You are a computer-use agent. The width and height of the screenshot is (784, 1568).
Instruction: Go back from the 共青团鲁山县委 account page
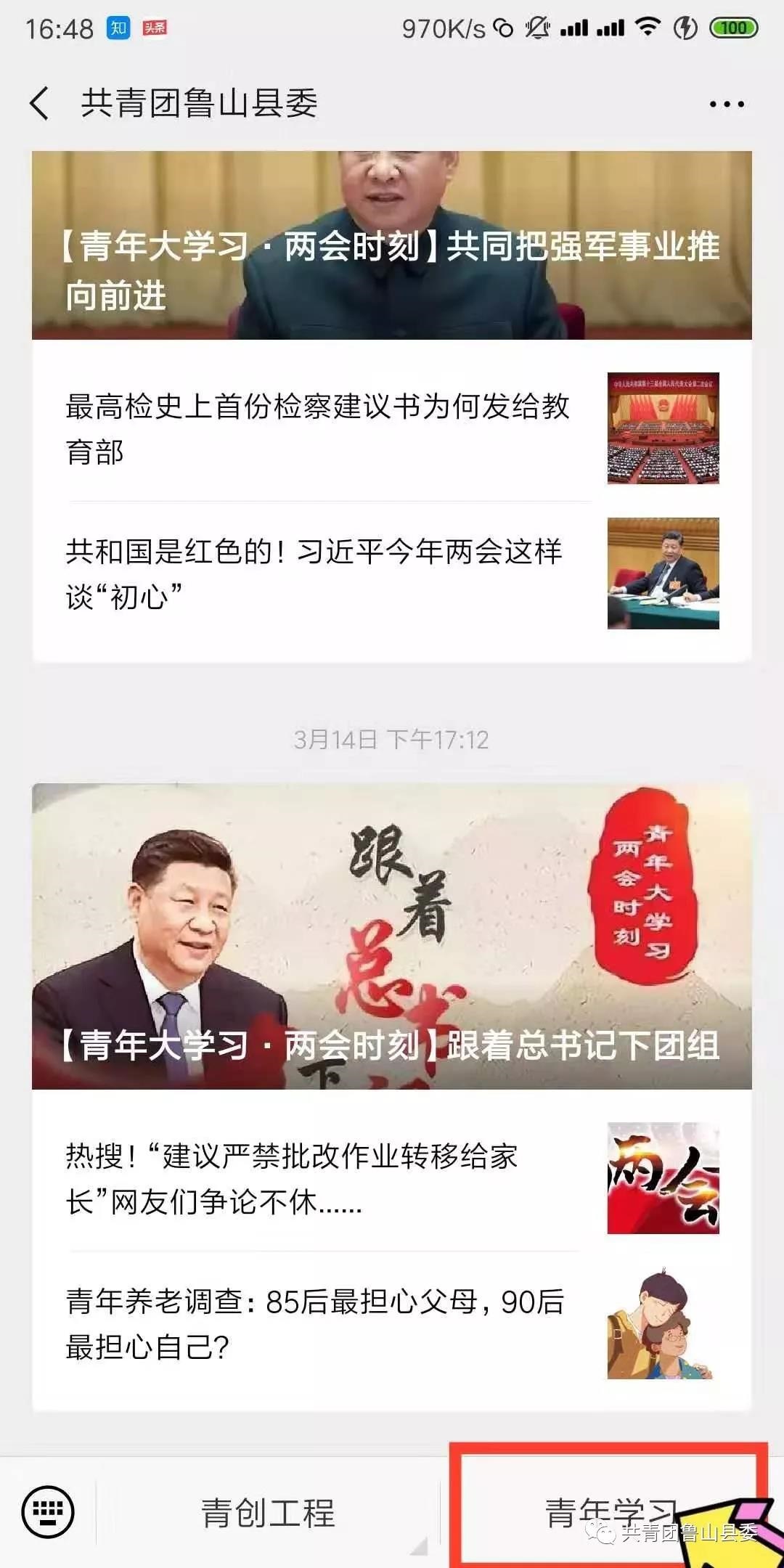(x=40, y=103)
